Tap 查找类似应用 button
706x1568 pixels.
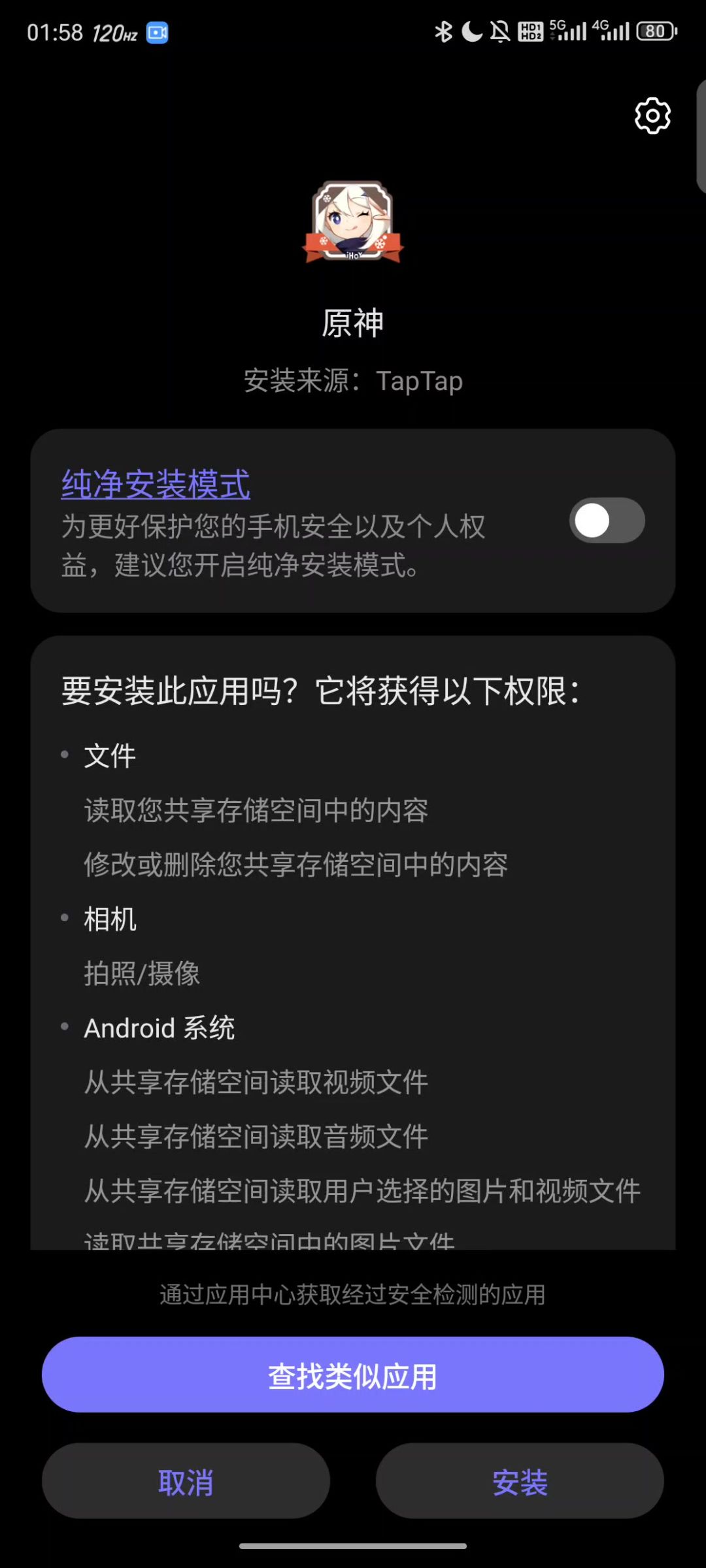click(x=353, y=1375)
